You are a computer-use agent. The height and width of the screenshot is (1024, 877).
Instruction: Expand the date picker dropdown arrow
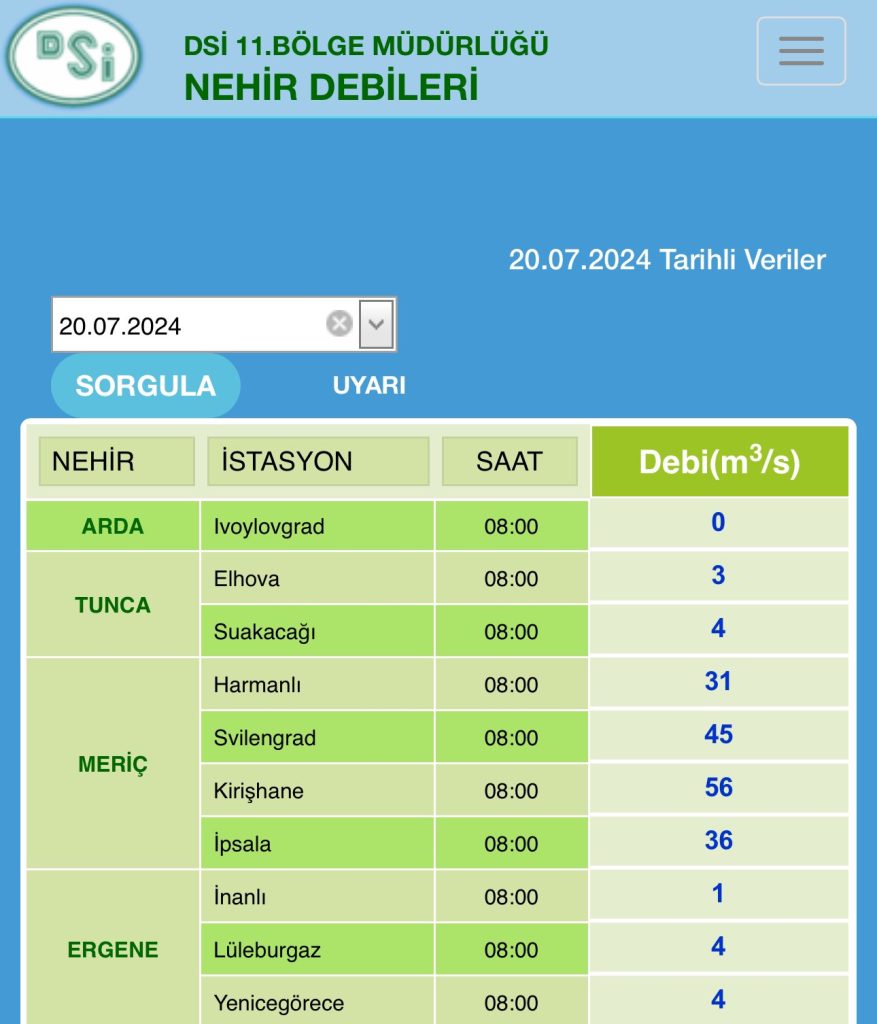[x=377, y=324]
